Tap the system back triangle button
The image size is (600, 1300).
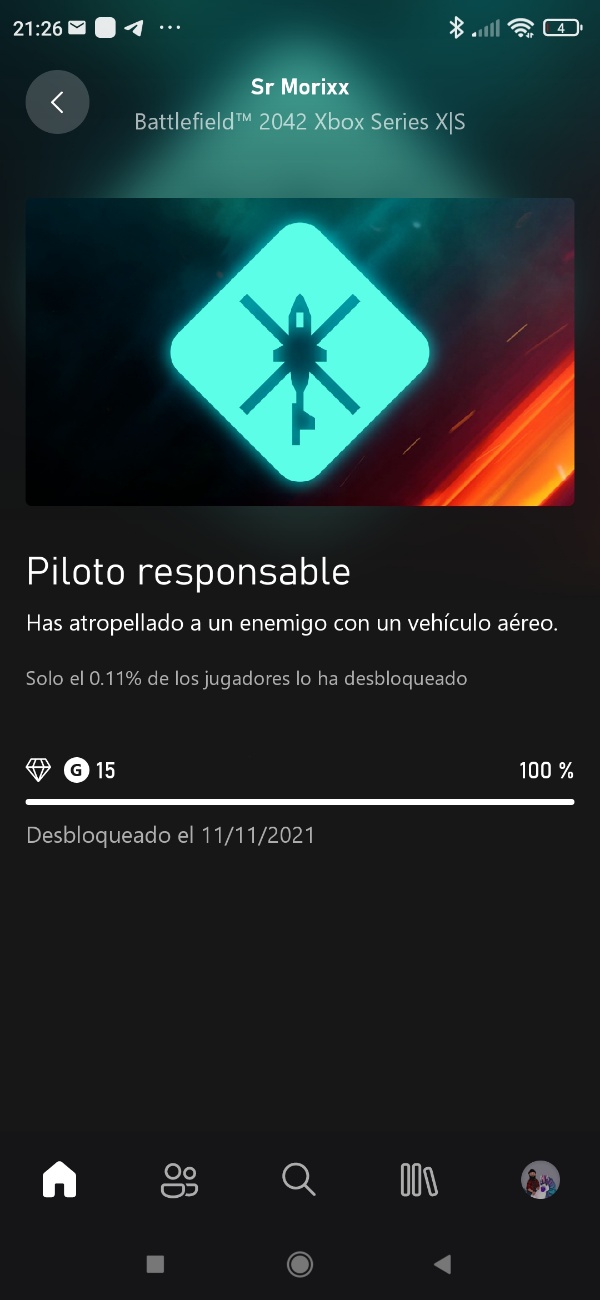pos(442,1264)
